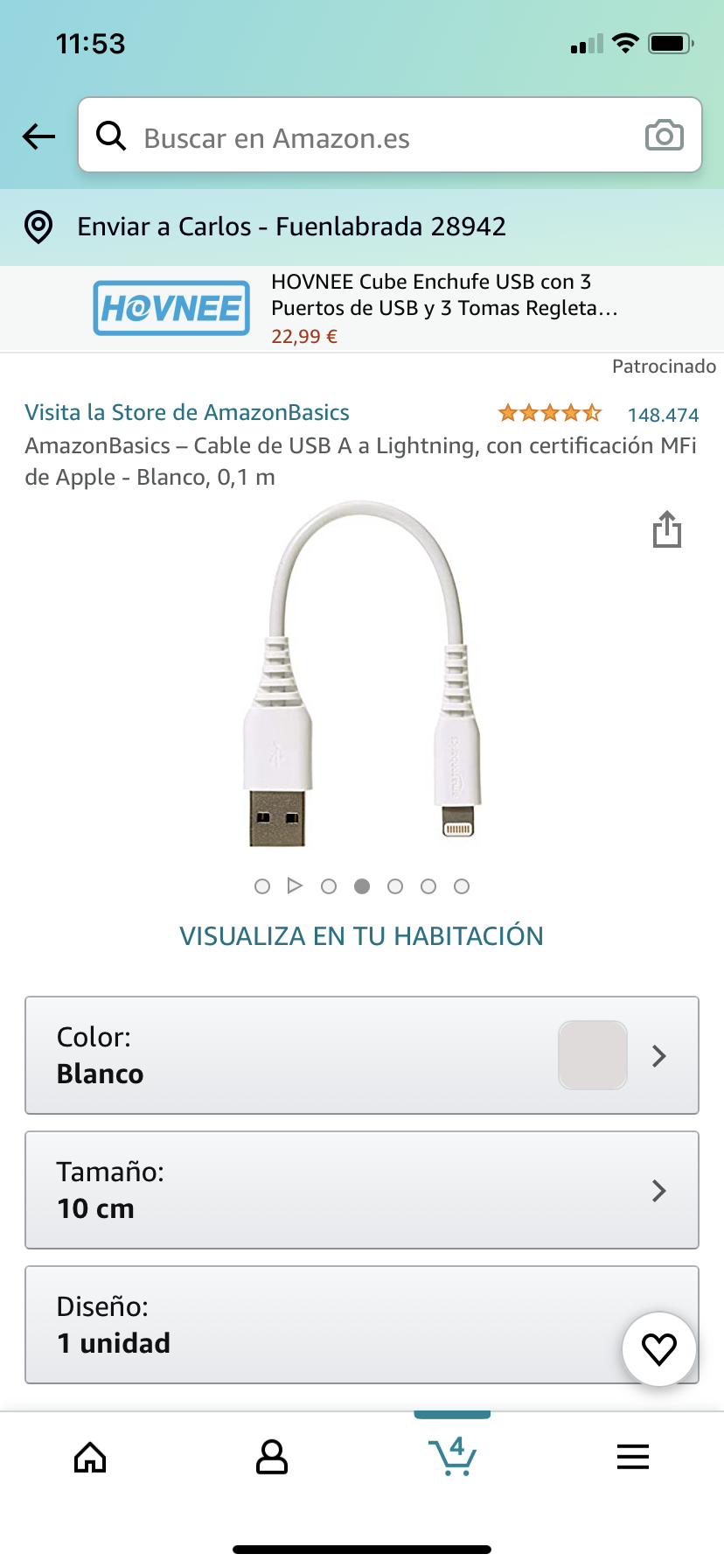Open the 148.474 customer ratings
Screen dimensions: 724x1568
point(663,415)
